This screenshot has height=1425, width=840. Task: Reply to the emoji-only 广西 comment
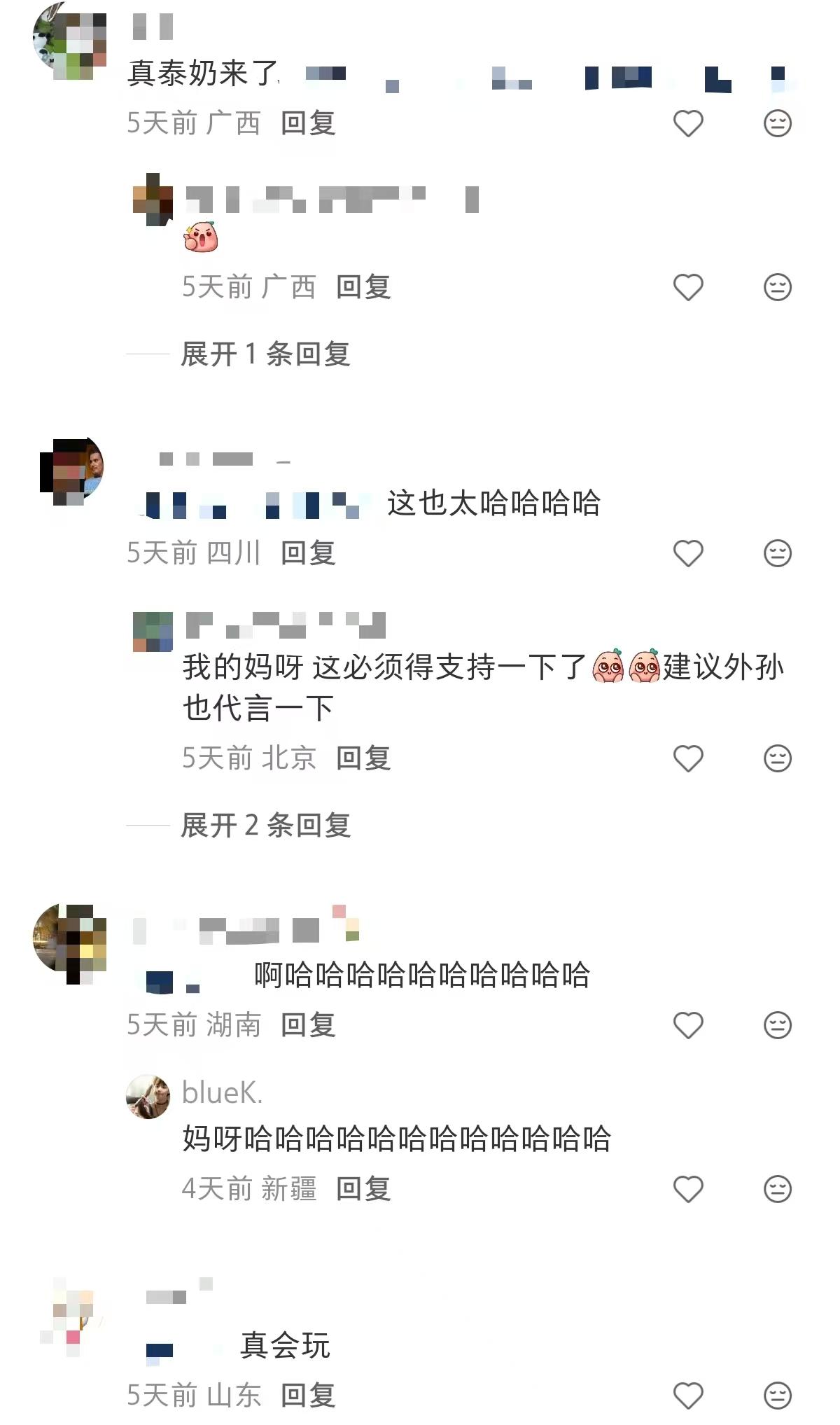pyautogui.click(x=363, y=287)
